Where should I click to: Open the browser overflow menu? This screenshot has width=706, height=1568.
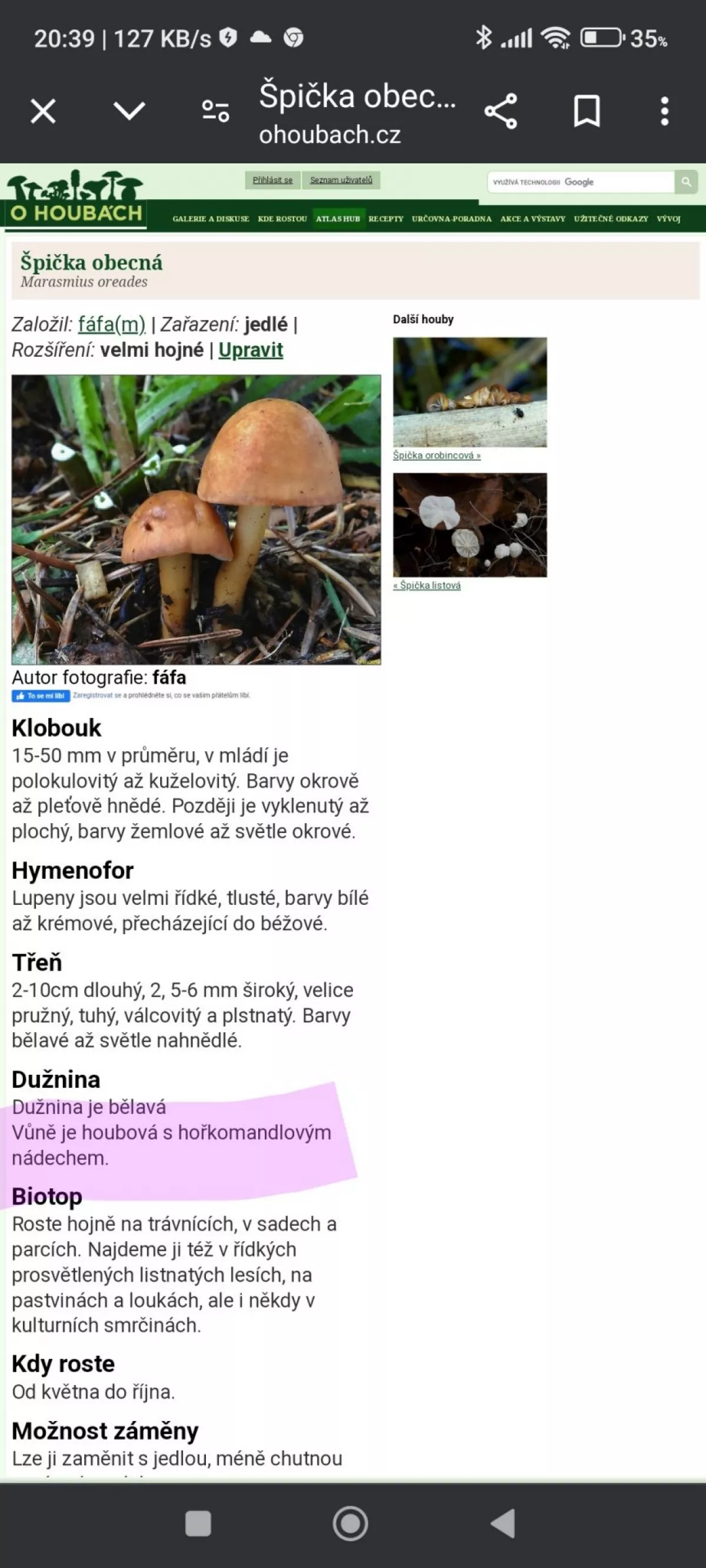pyautogui.click(x=665, y=111)
